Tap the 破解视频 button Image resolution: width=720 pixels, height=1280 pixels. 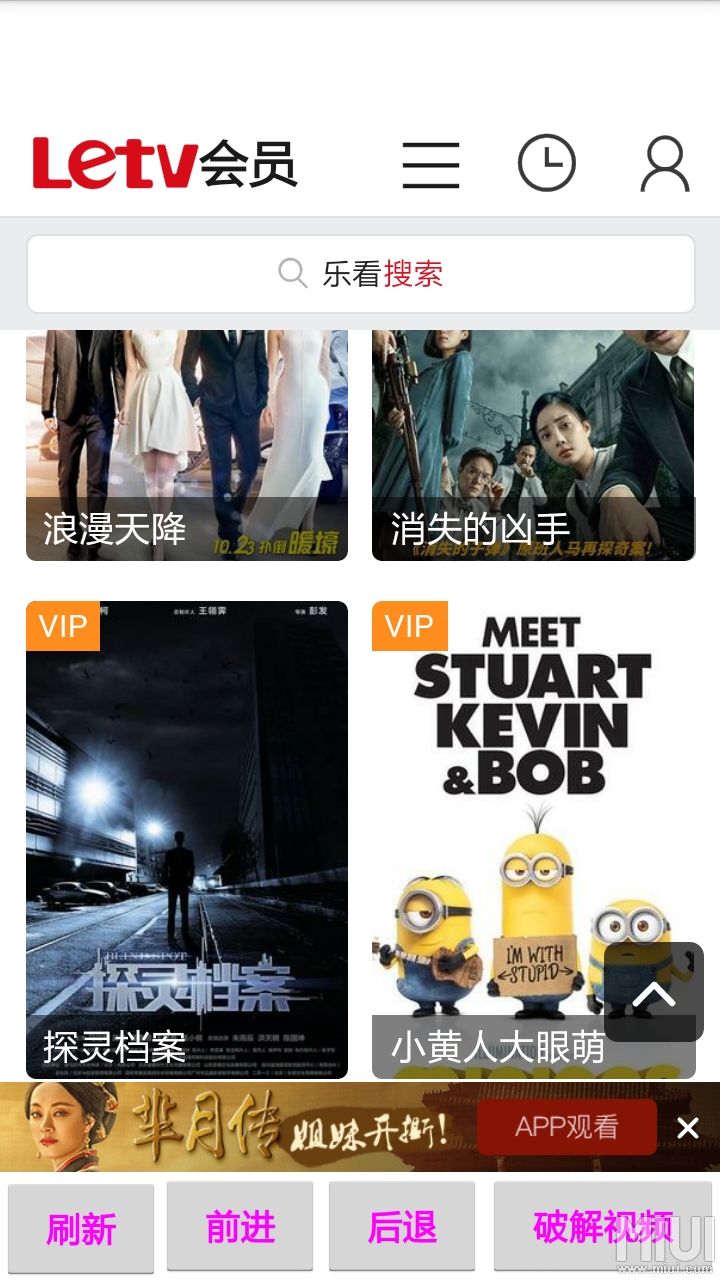coord(602,1226)
